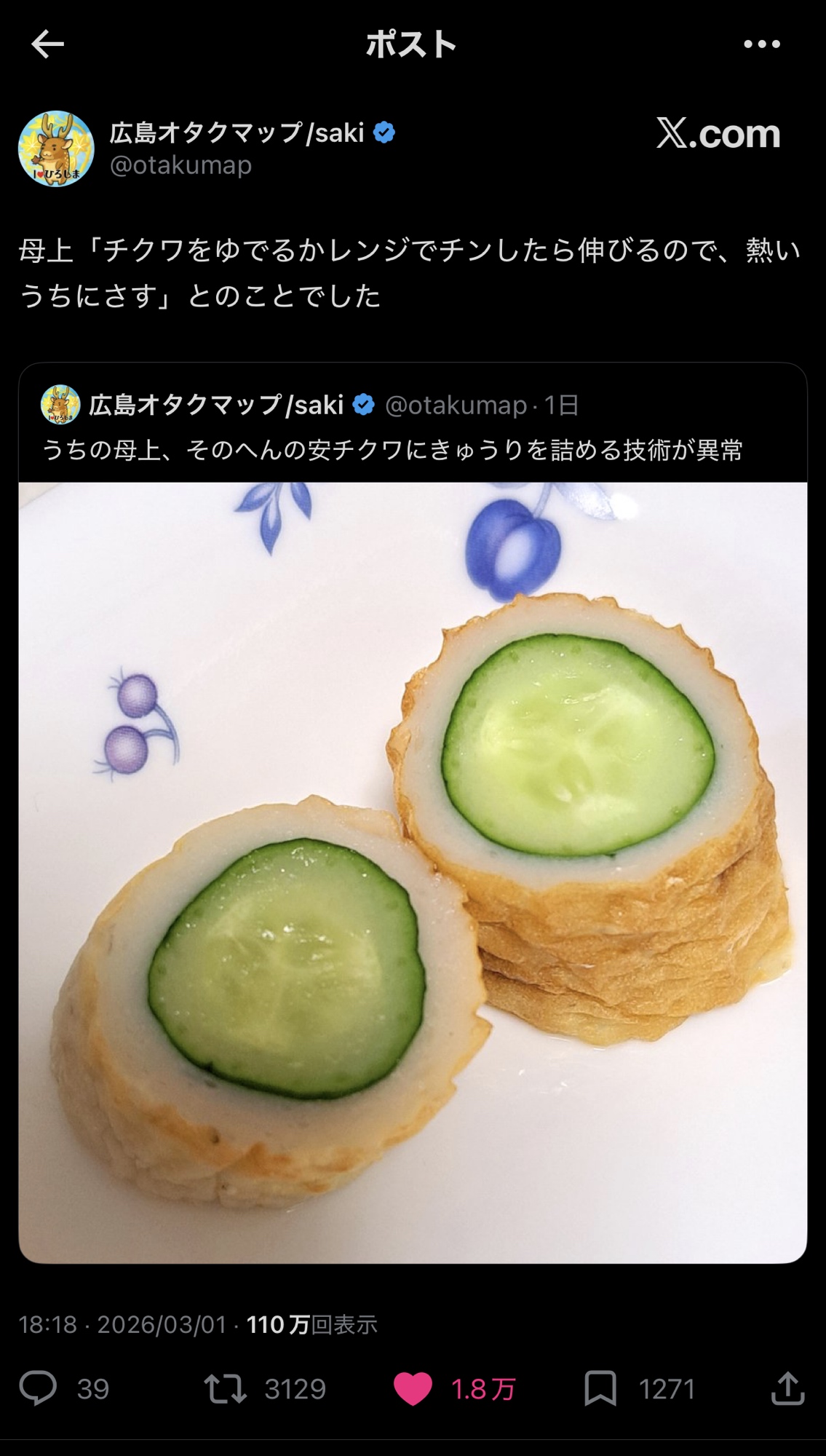This screenshot has width=826, height=1456.
Task: Open 広島オタクマップ/saki profile picture
Action: tap(56, 149)
